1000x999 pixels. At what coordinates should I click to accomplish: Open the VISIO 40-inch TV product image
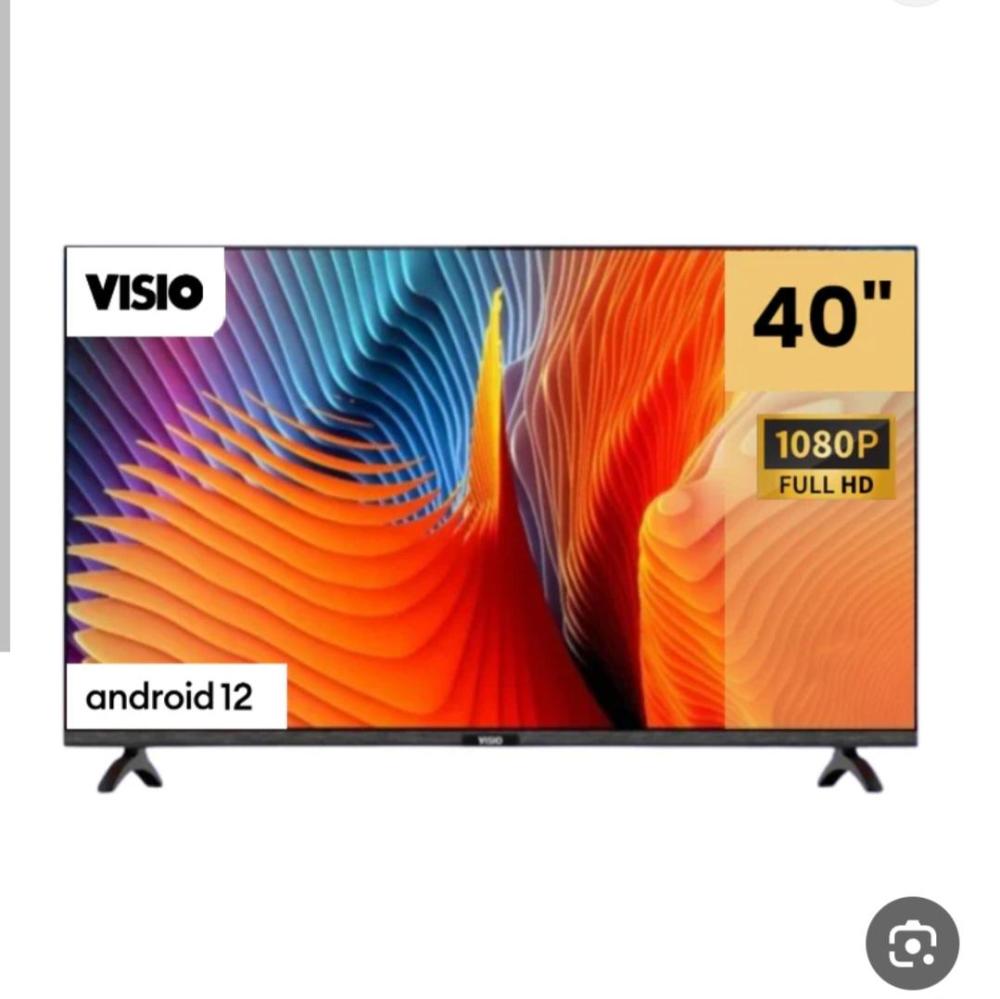(x=490, y=500)
